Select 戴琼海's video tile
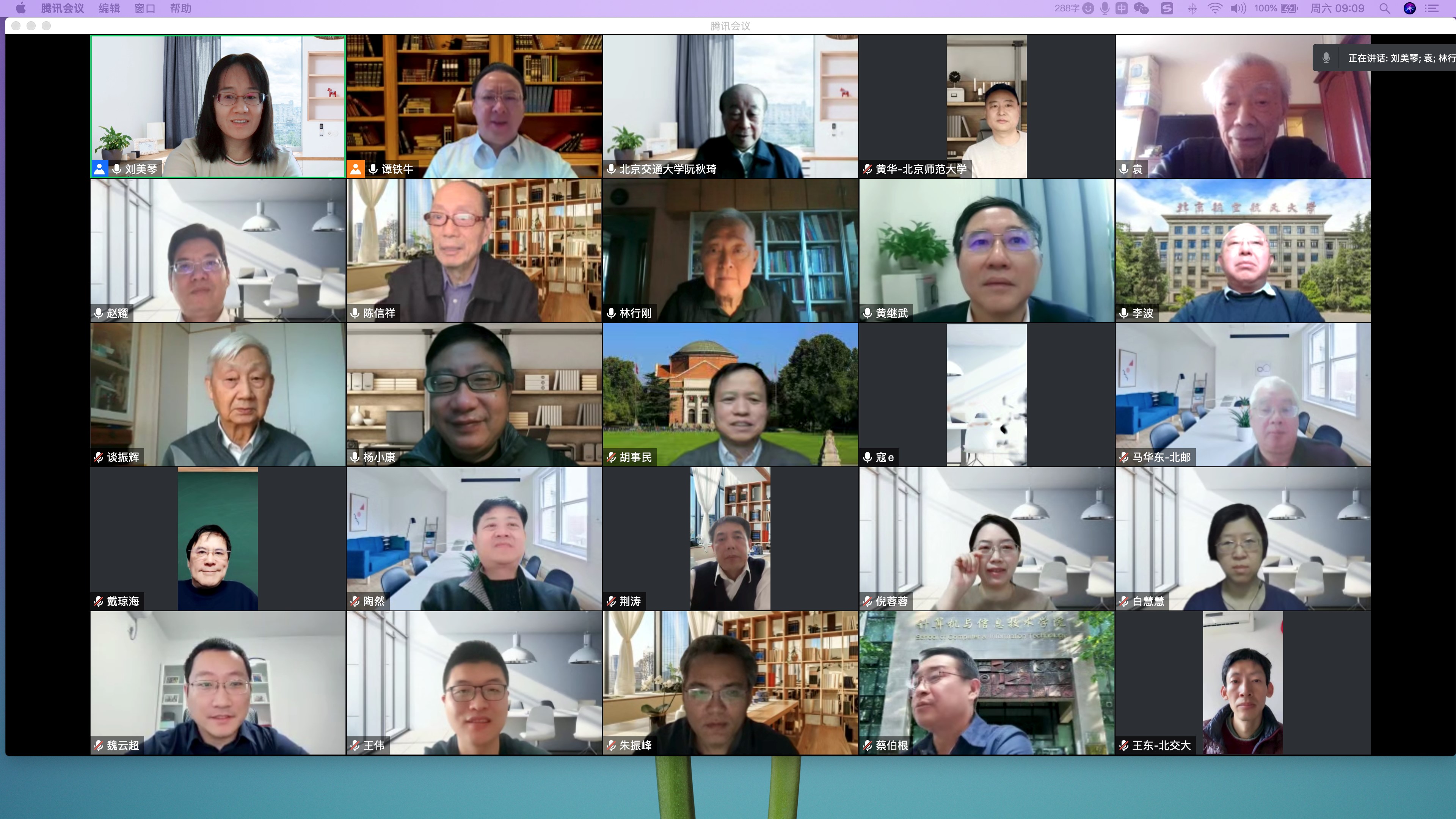The height and width of the screenshot is (819, 1456). [x=218, y=539]
